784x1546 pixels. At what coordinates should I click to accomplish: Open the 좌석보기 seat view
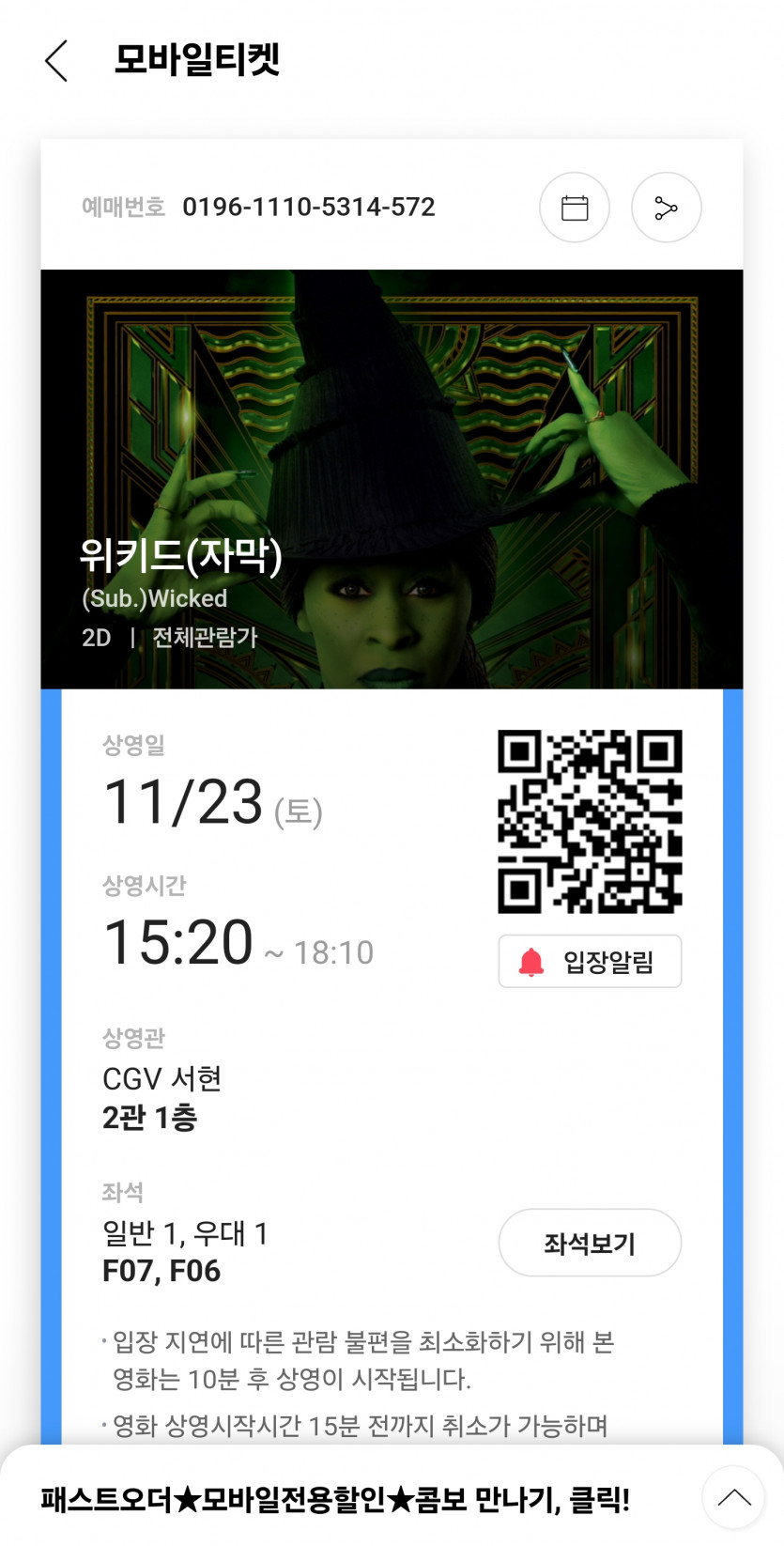tap(590, 1243)
